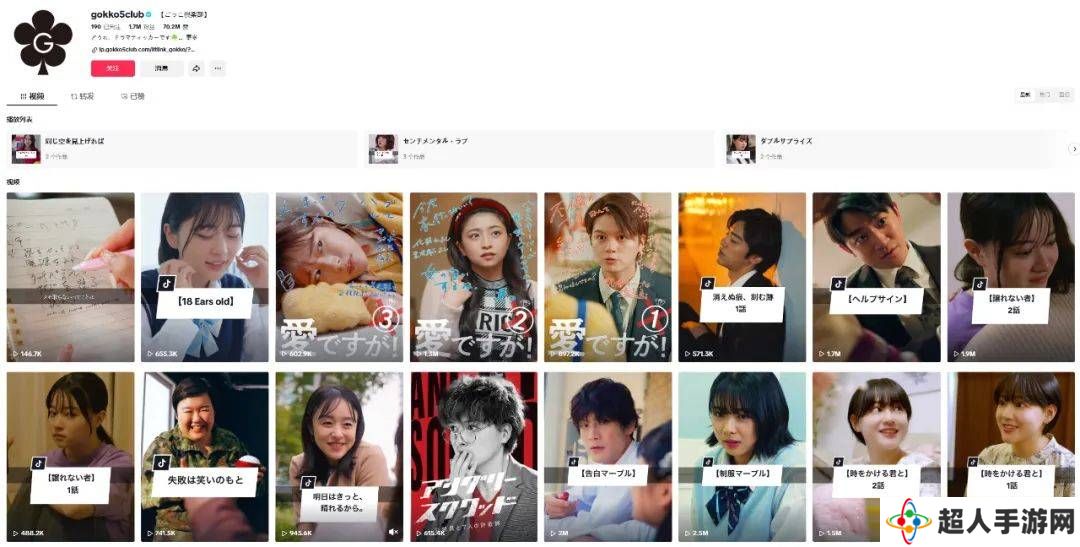
Task: Open the playlist ダブルサプライズ
Action: point(786,141)
